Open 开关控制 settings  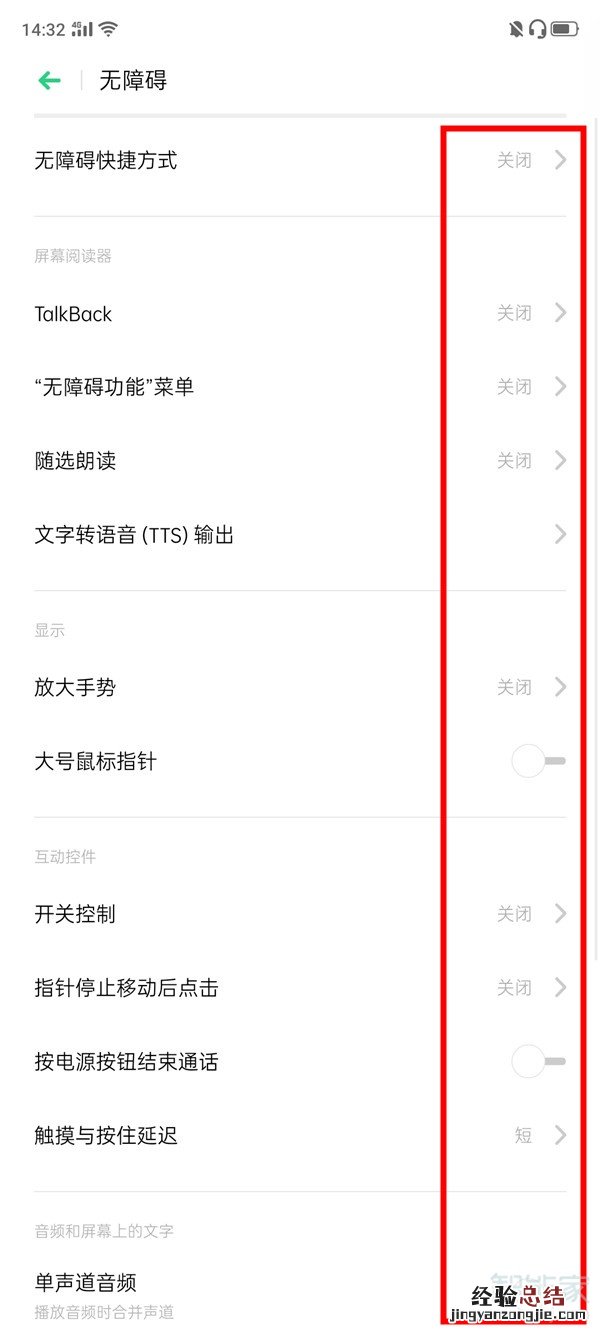(300, 914)
